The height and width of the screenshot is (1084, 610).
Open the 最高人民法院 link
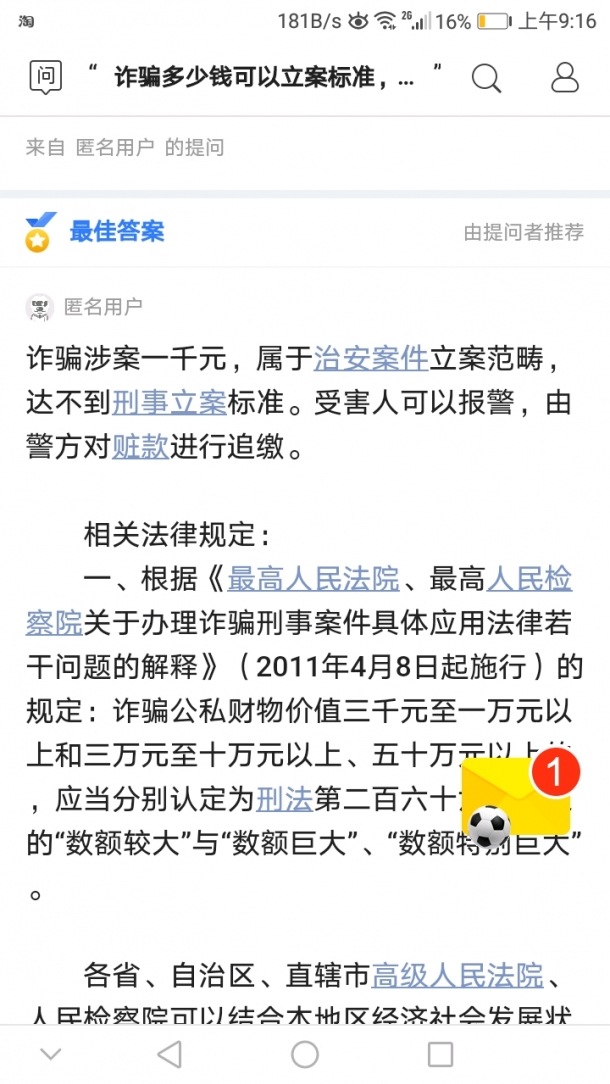[x=313, y=578]
